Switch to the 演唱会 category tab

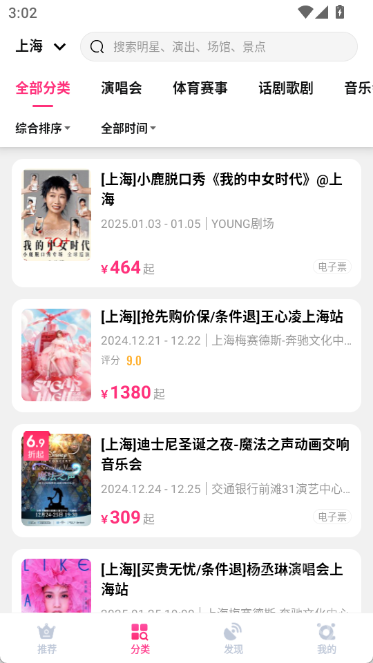tap(121, 88)
